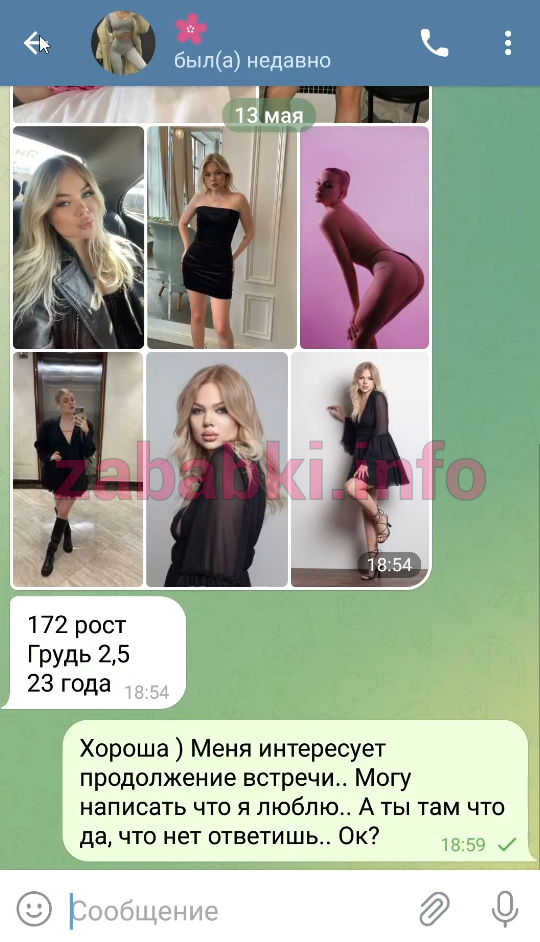The height and width of the screenshot is (942, 540).
Task: Tap the microphone to record voice
Action: point(505,909)
